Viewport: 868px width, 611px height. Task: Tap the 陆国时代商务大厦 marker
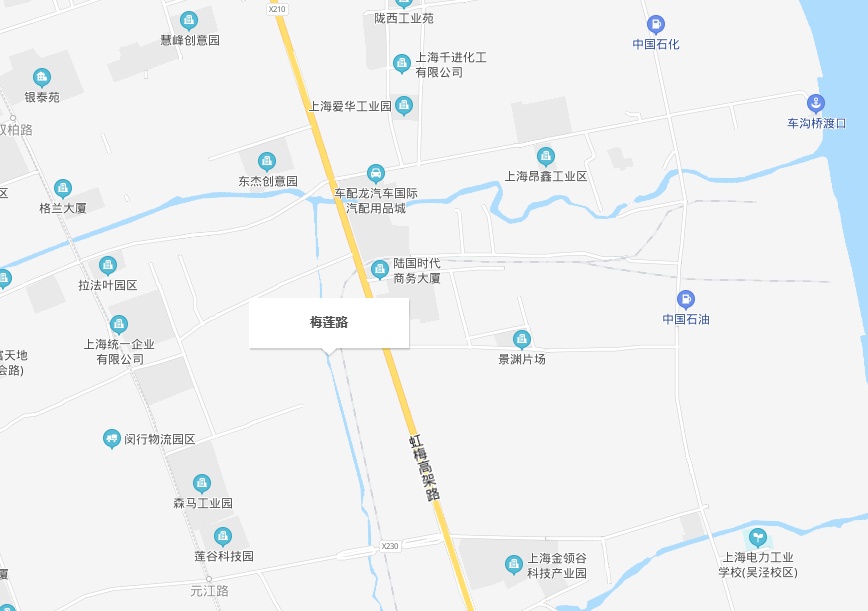click(x=380, y=270)
